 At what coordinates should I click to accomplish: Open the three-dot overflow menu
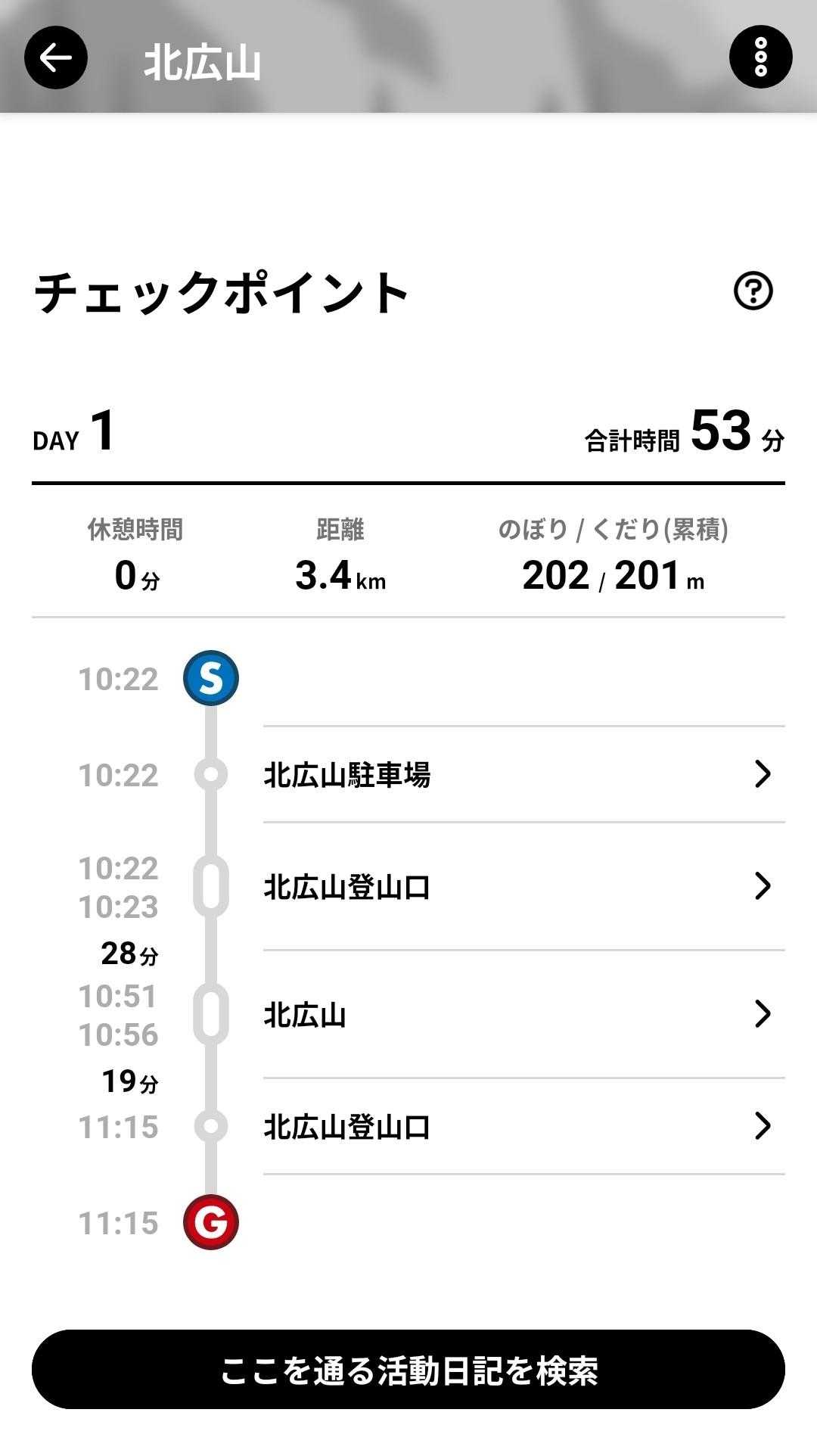click(x=760, y=58)
